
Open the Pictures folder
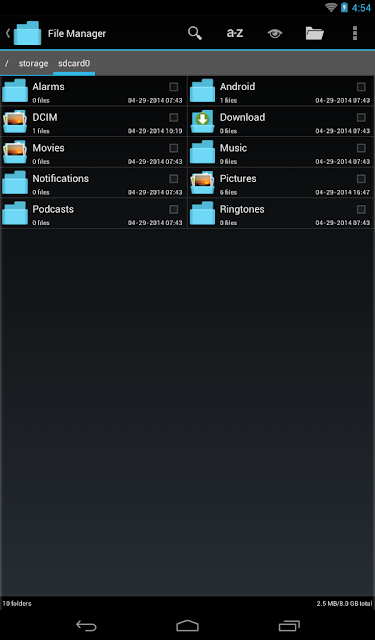281,182
